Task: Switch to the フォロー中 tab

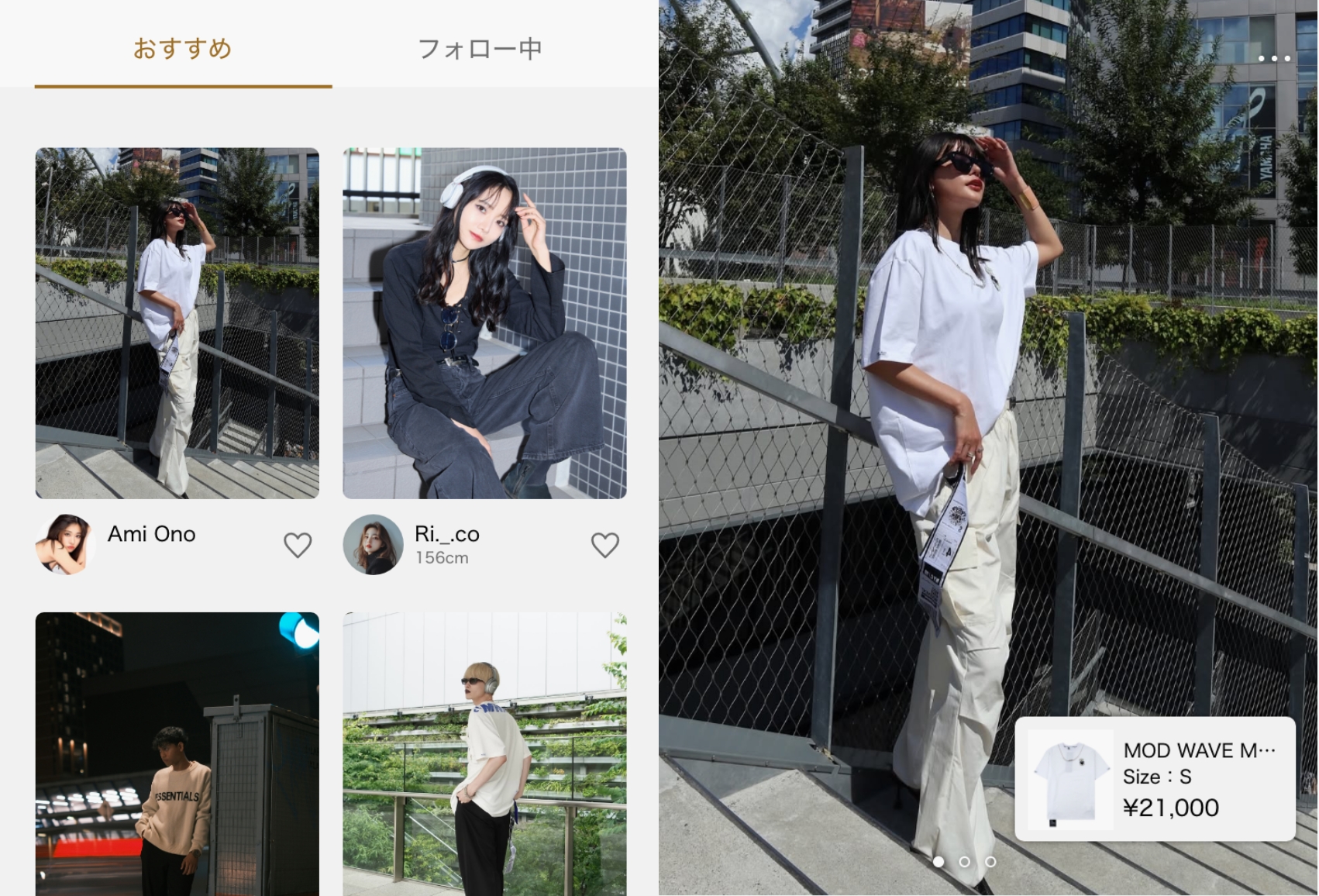Action: tap(480, 49)
